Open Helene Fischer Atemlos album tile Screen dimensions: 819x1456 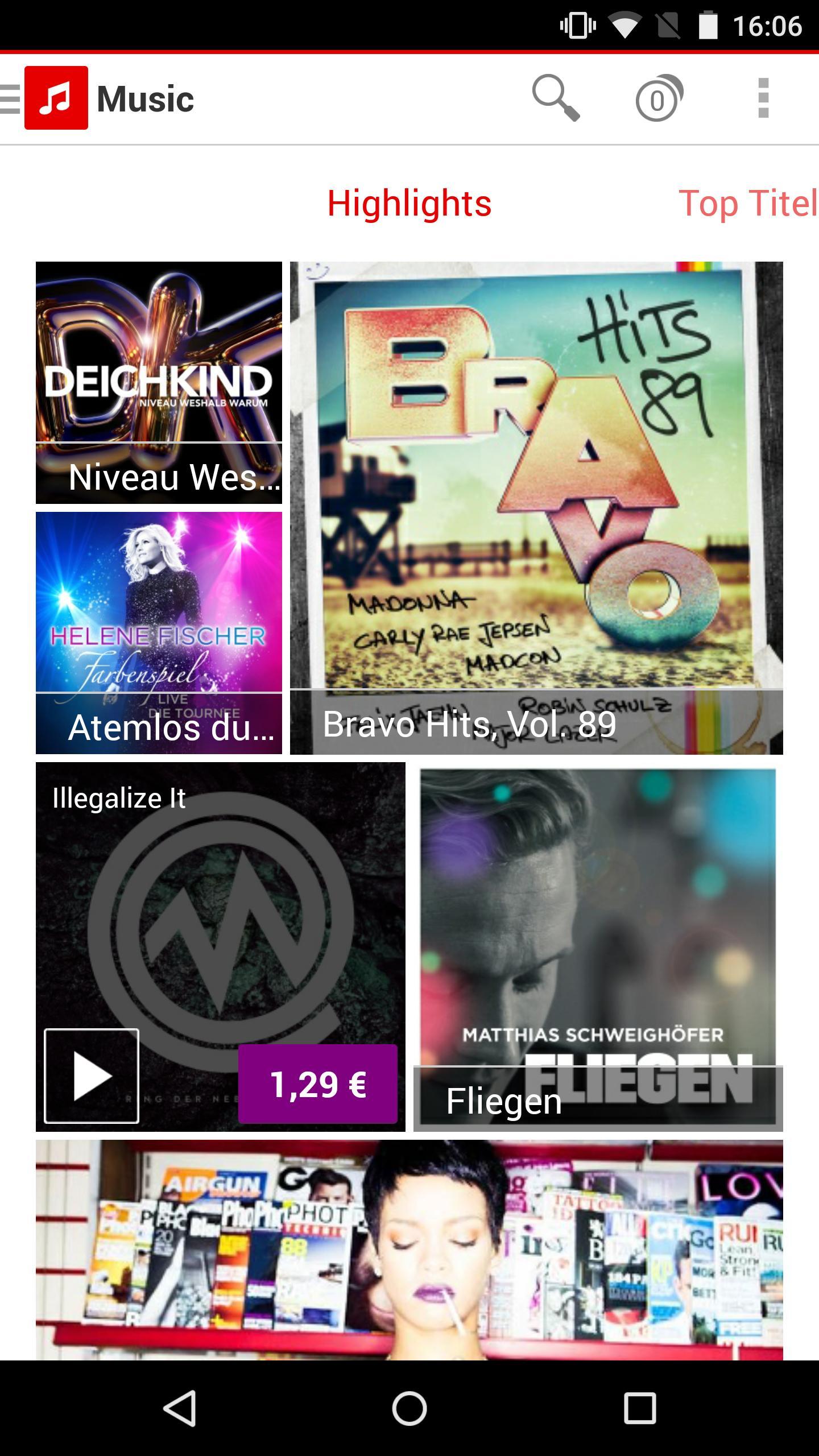159,632
